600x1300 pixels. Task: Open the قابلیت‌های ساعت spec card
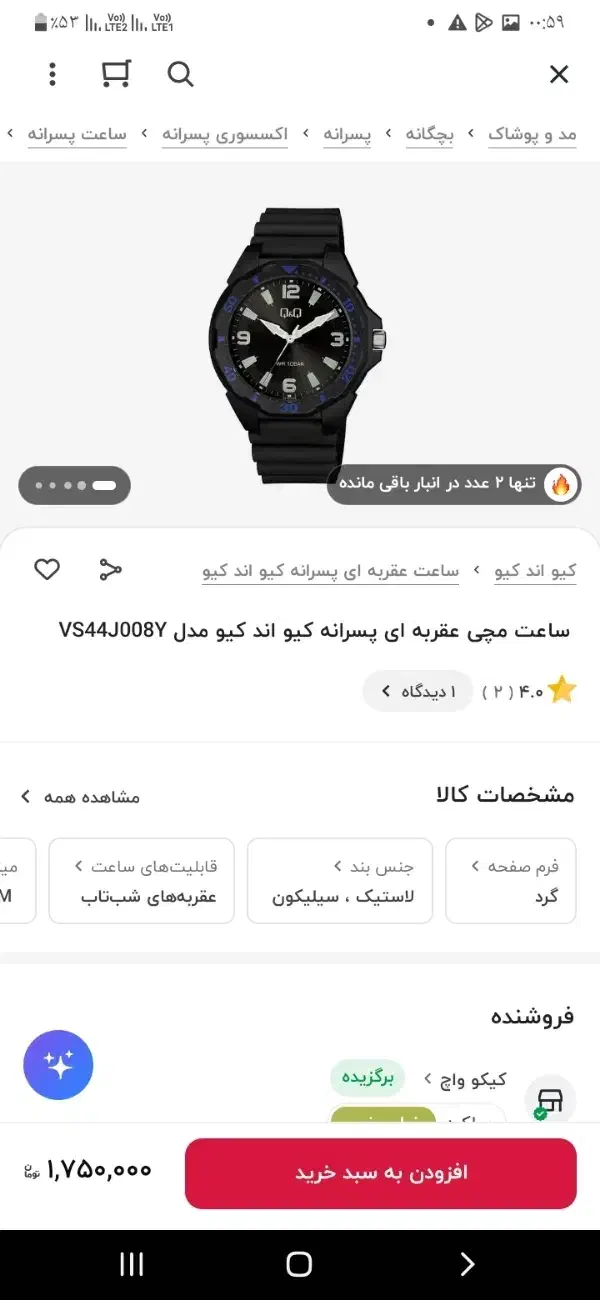tap(141, 880)
